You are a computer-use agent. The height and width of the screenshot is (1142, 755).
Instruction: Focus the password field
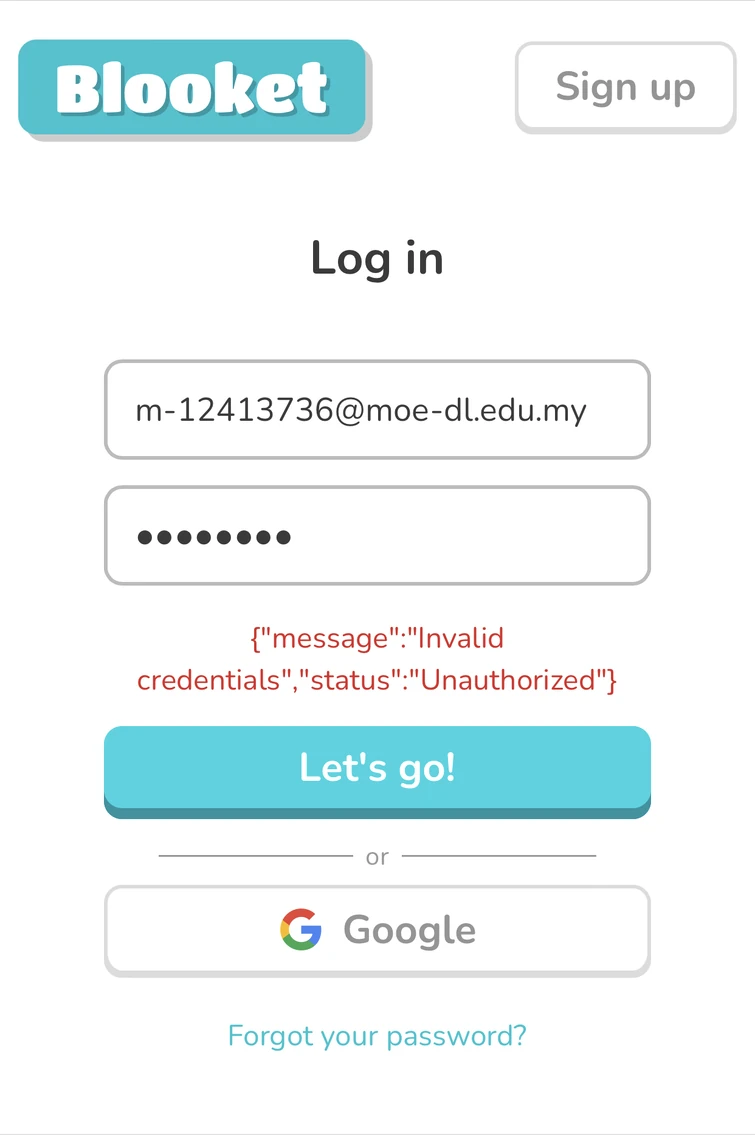(x=377, y=536)
